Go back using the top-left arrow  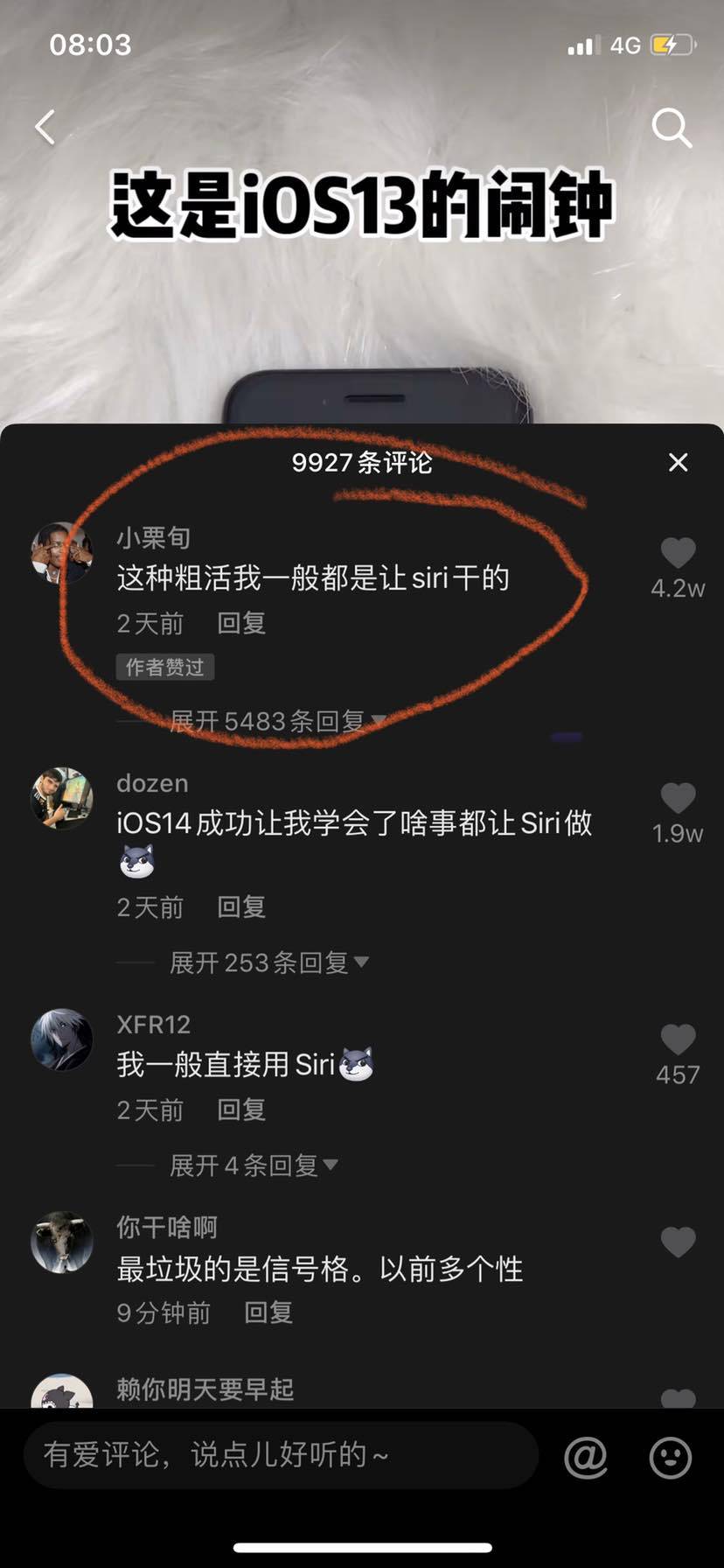(45, 128)
